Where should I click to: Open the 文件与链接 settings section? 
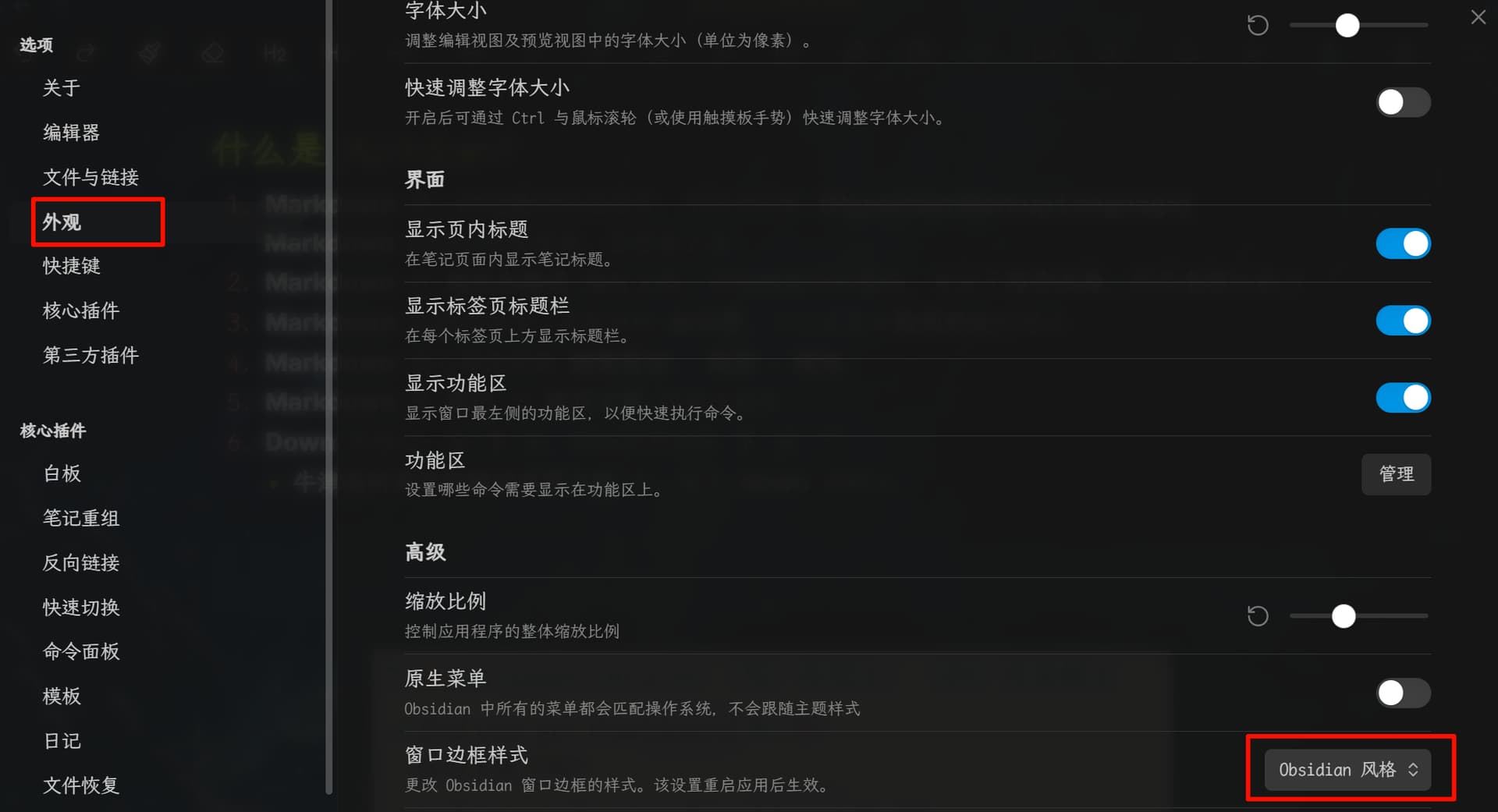click(x=91, y=178)
